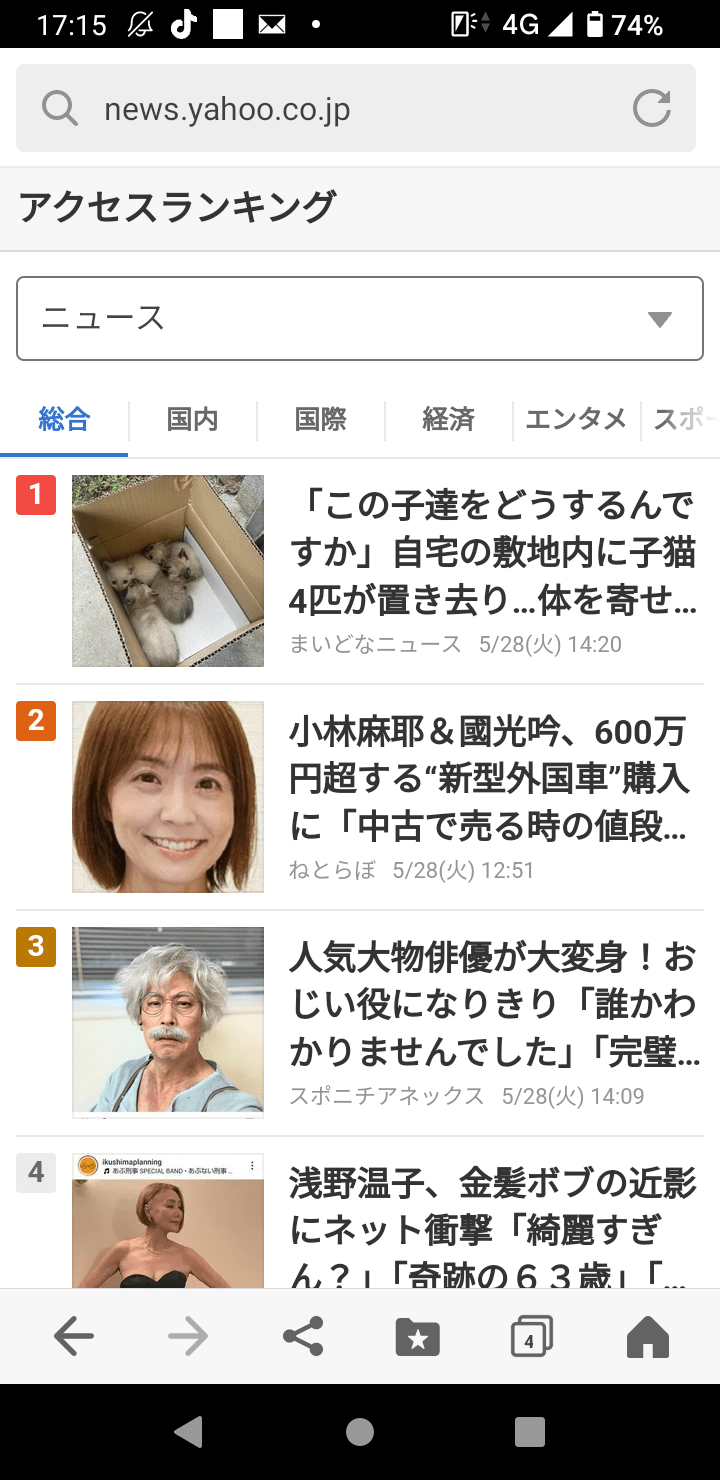The image size is (720, 1480).
Task: Tap the news.yahoo.co.jp address bar
Action: pyautogui.click(x=330, y=109)
